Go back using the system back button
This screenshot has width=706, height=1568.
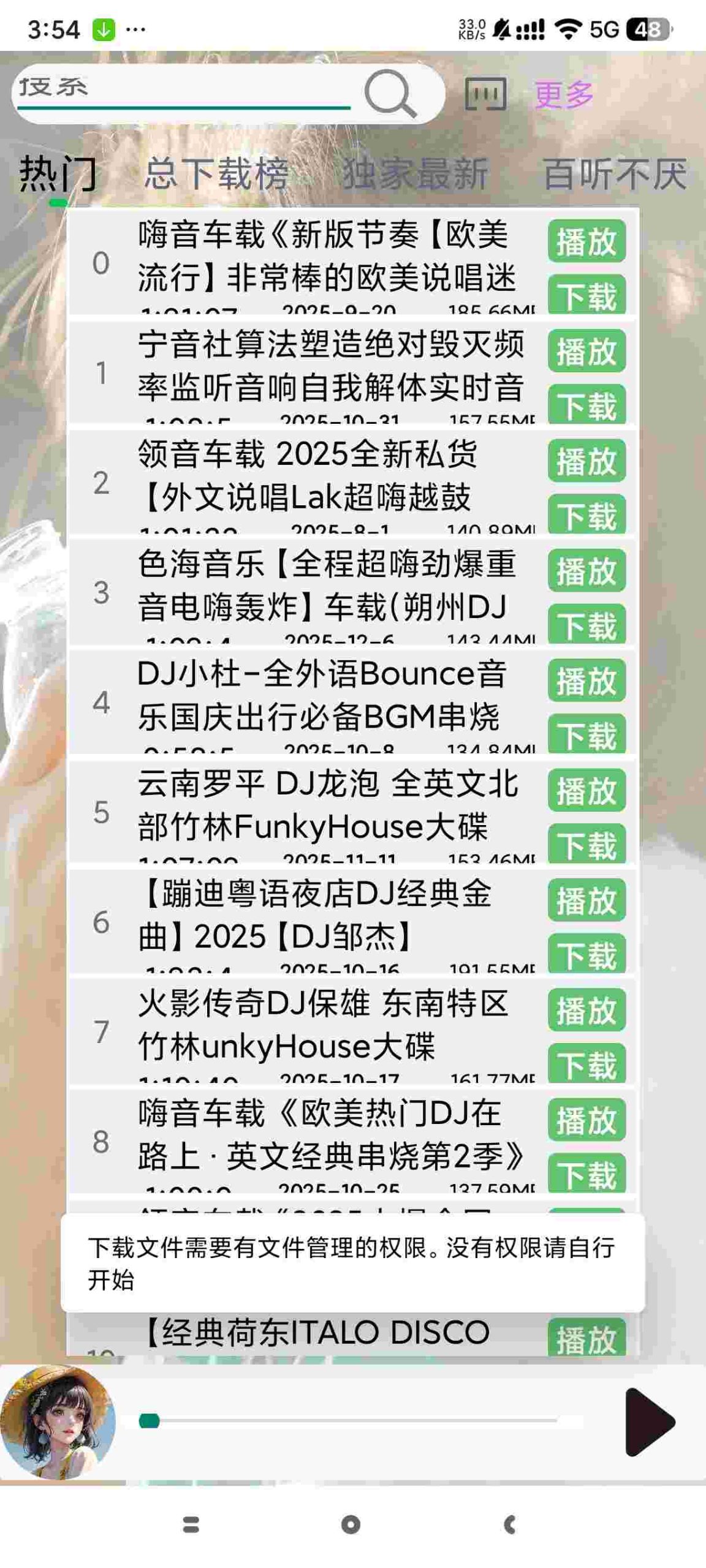point(510,1525)
